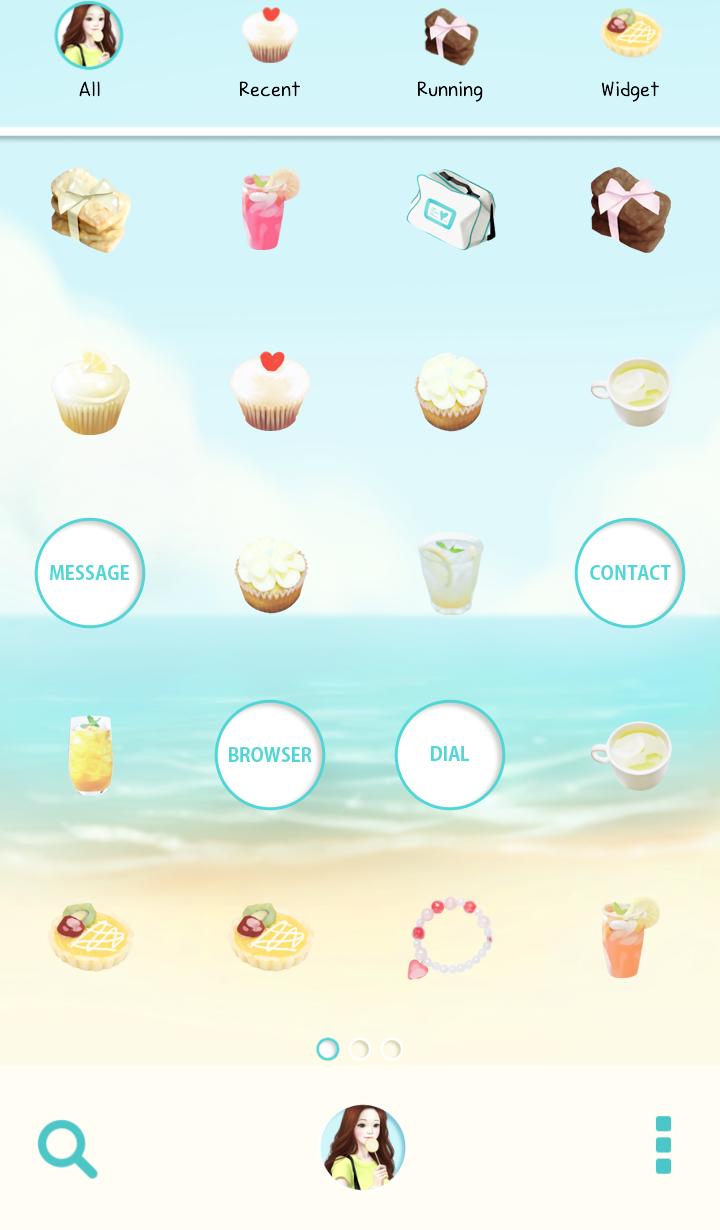Open the white bag app icon

tap(451, 210)
